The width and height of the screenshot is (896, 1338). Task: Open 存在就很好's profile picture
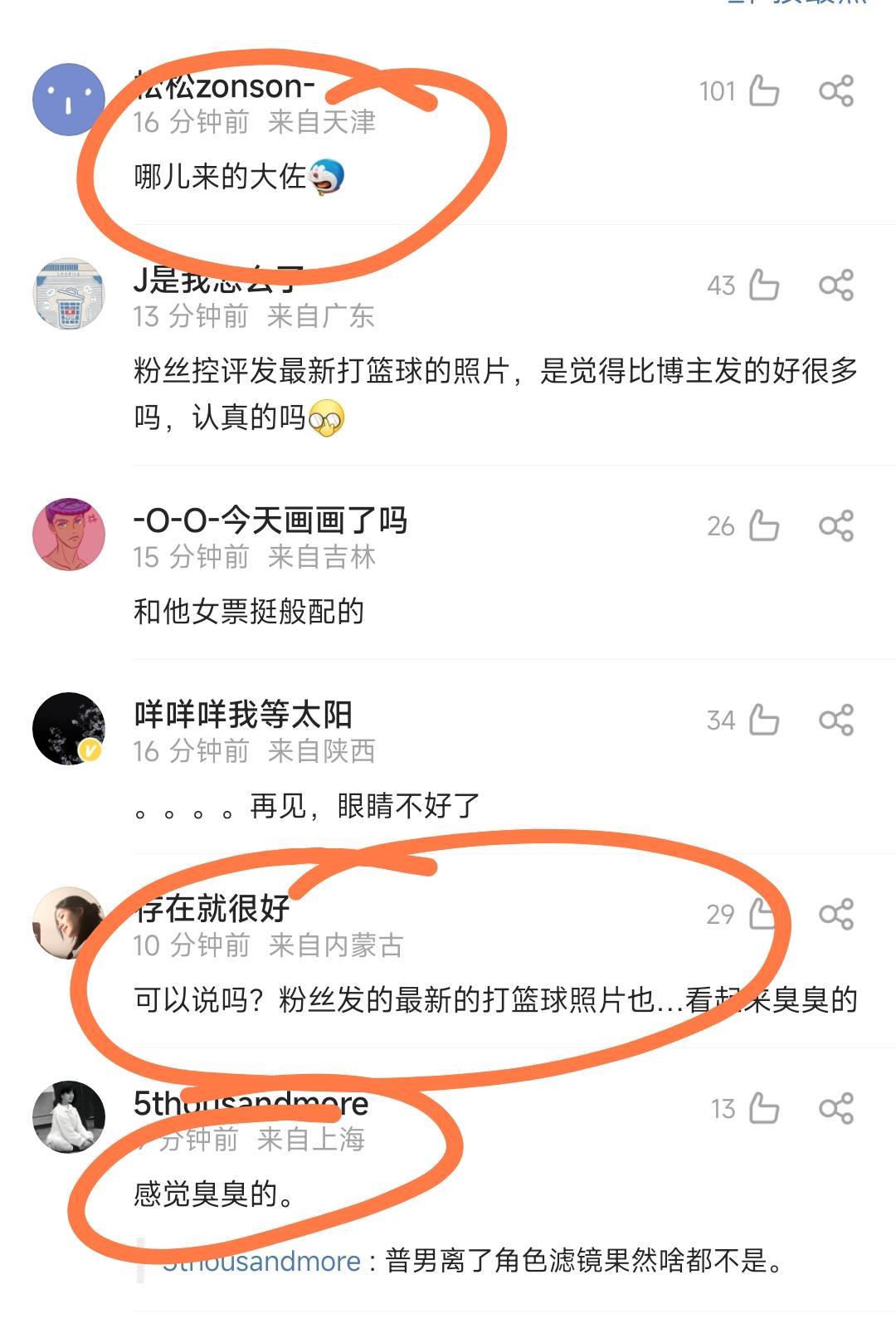69,923
